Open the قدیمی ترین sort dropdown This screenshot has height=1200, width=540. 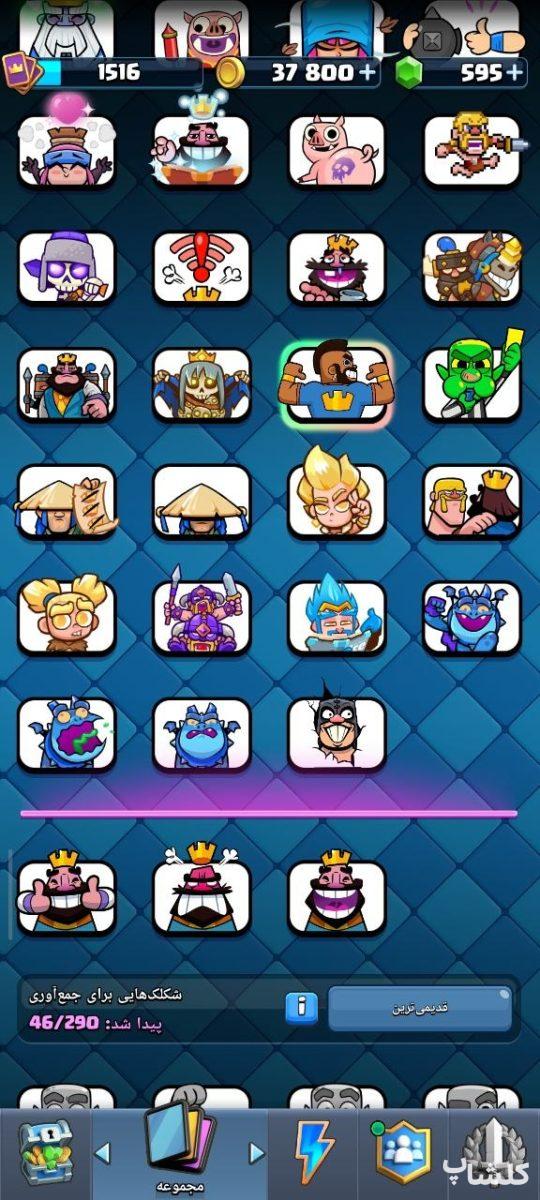click(420, 1008)
